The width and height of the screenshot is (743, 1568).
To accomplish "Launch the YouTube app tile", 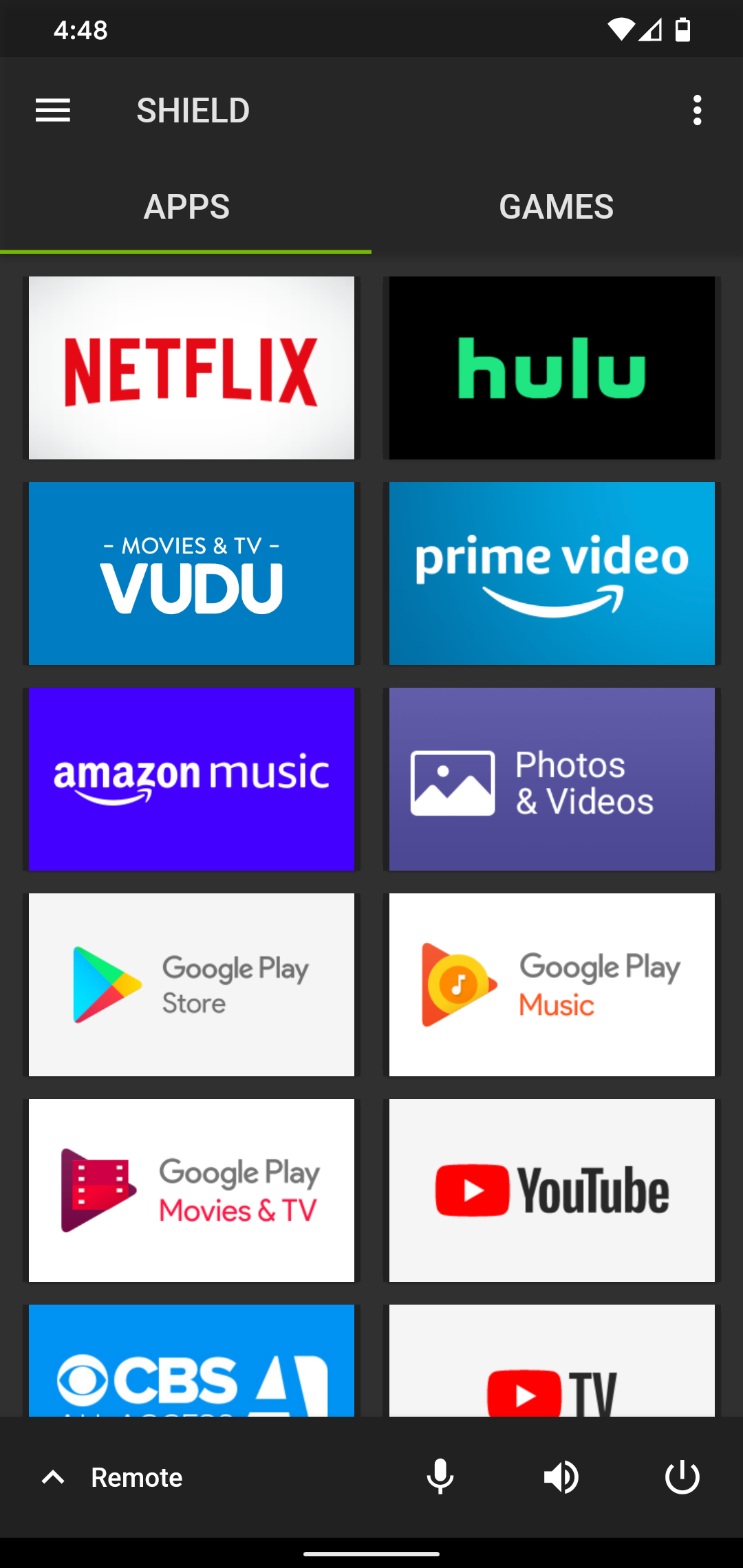I will 552,1190.
